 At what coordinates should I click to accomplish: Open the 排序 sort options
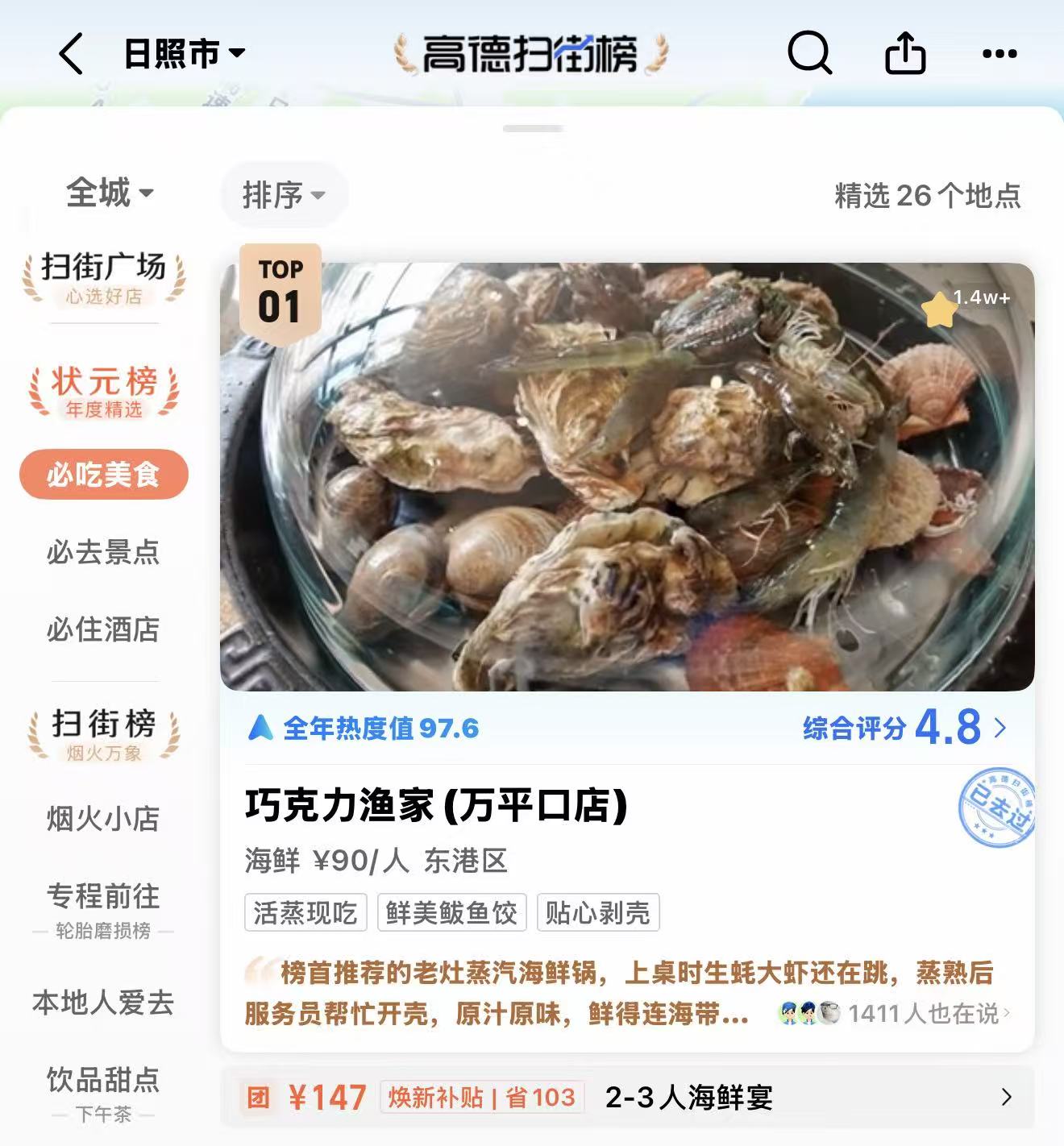pyautogui.click(x=284, y=195)
